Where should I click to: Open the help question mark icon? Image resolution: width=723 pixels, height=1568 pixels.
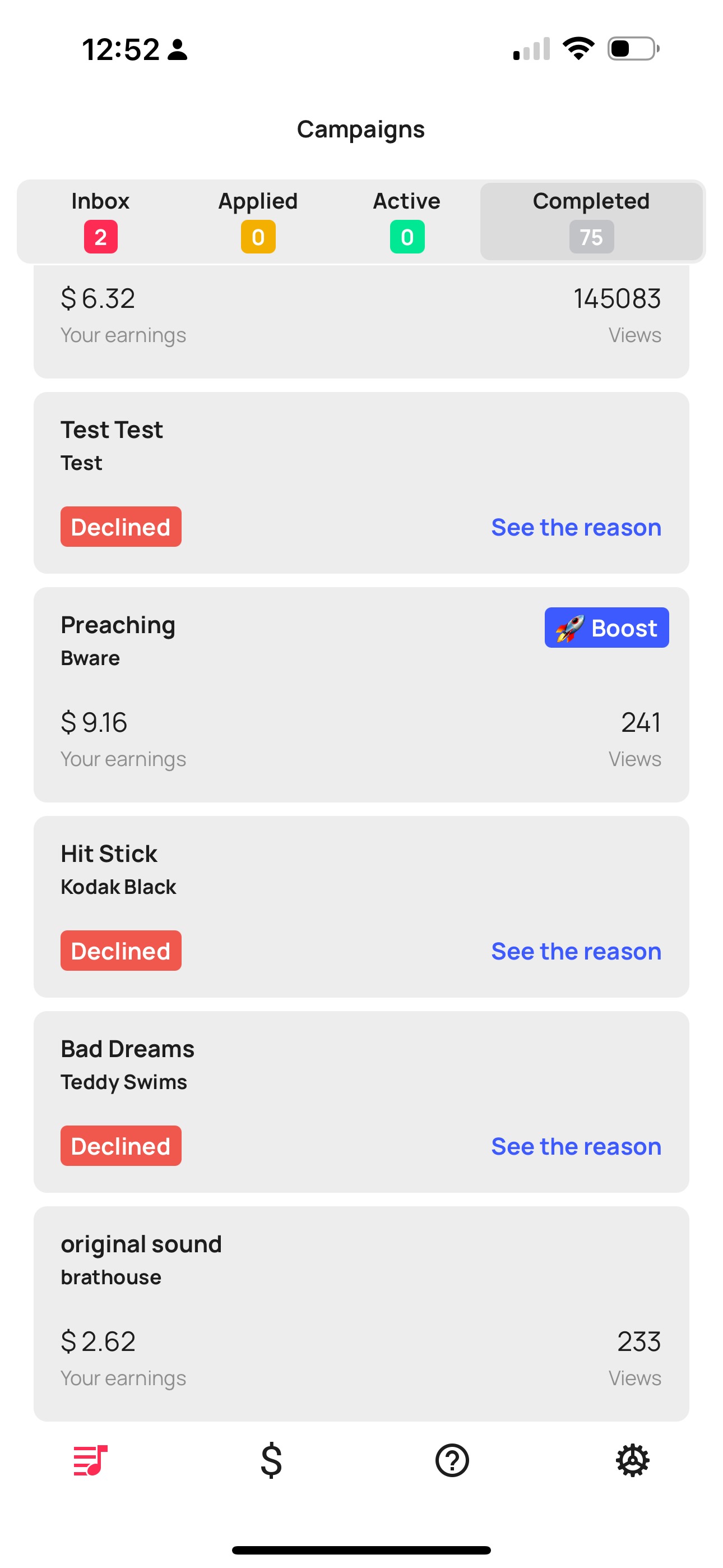pyautogui.click(x=452, y=1460)
